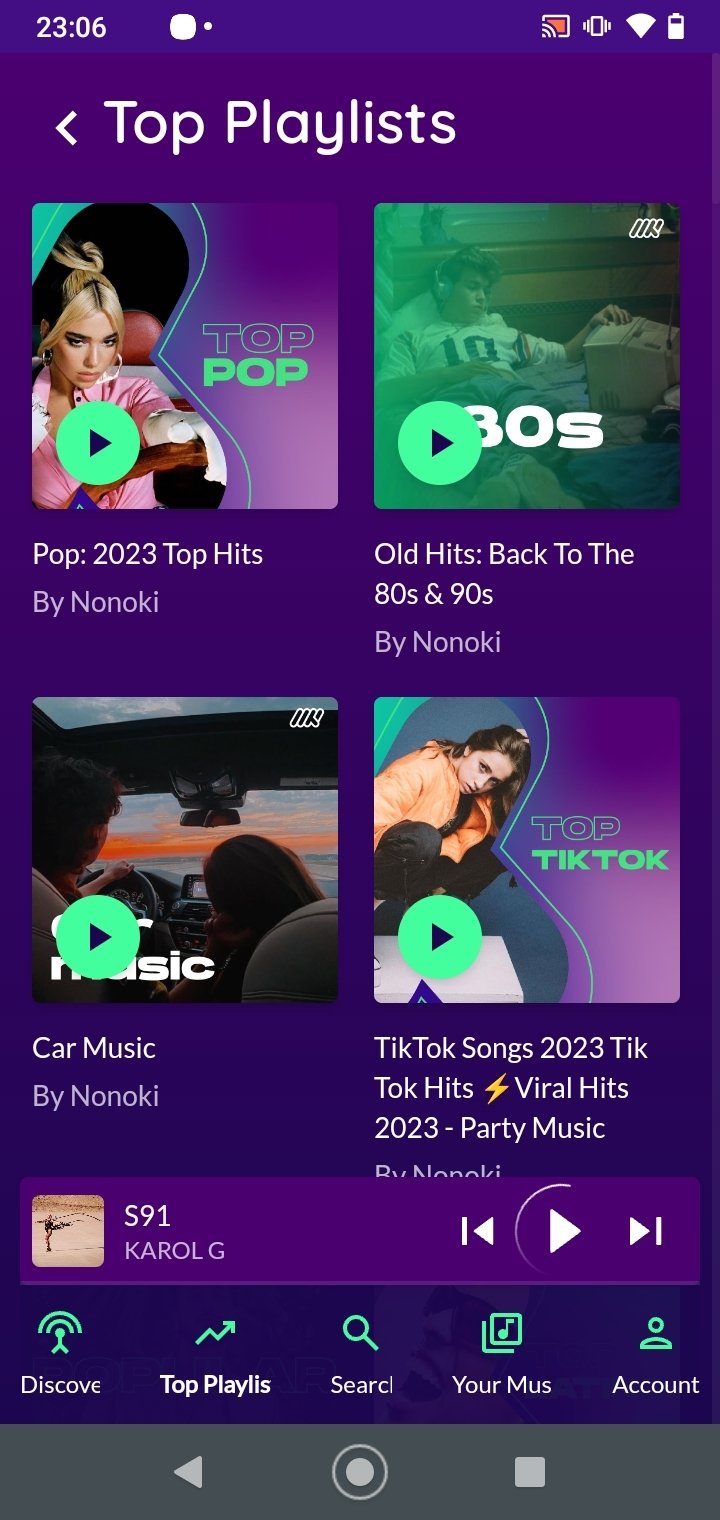720x1520 pixels.
Task: Open recent apps from navigation bar
Action: tap(529, 1472)
